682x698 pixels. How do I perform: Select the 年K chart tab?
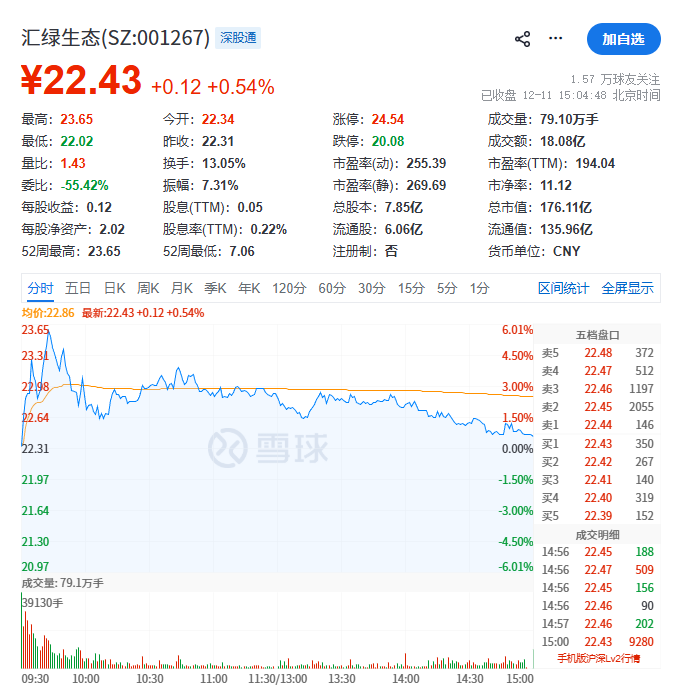pos(248,288)
